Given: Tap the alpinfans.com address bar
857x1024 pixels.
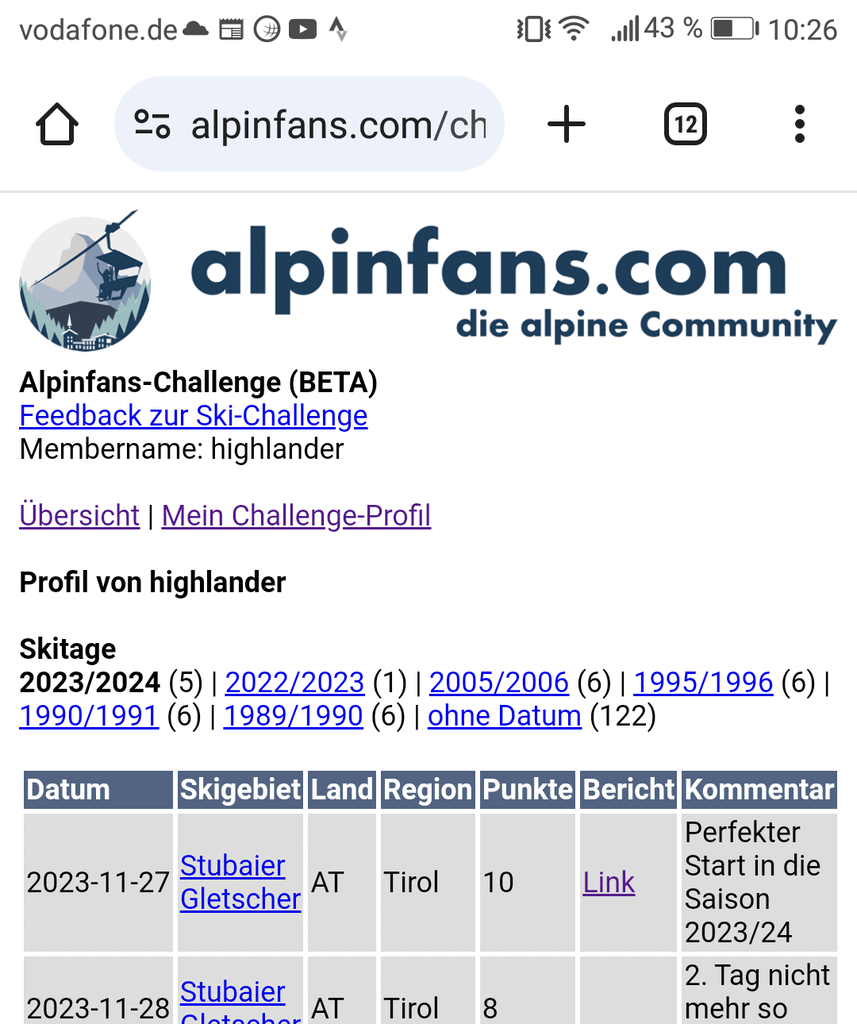Looking at the screenshot, I should point(310,125).
